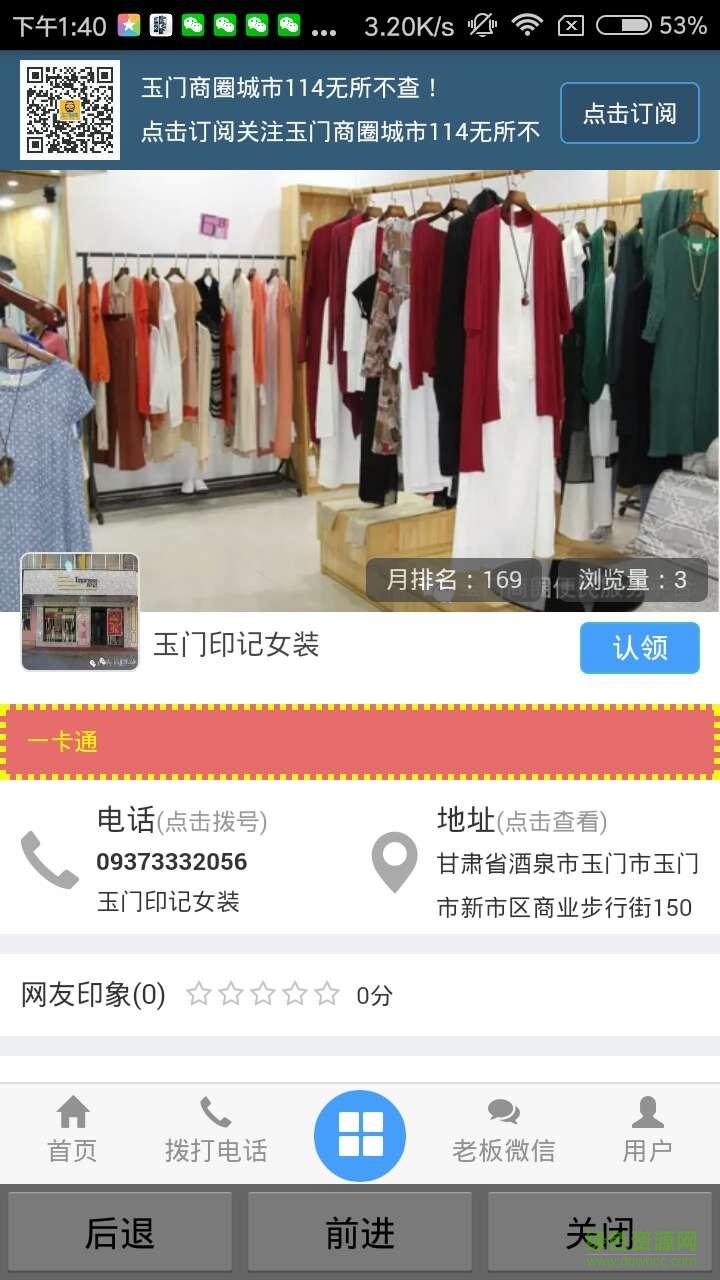Dial phone number 09373332056
This screenshot has width=720, height=1280.
tap(171, 862)
